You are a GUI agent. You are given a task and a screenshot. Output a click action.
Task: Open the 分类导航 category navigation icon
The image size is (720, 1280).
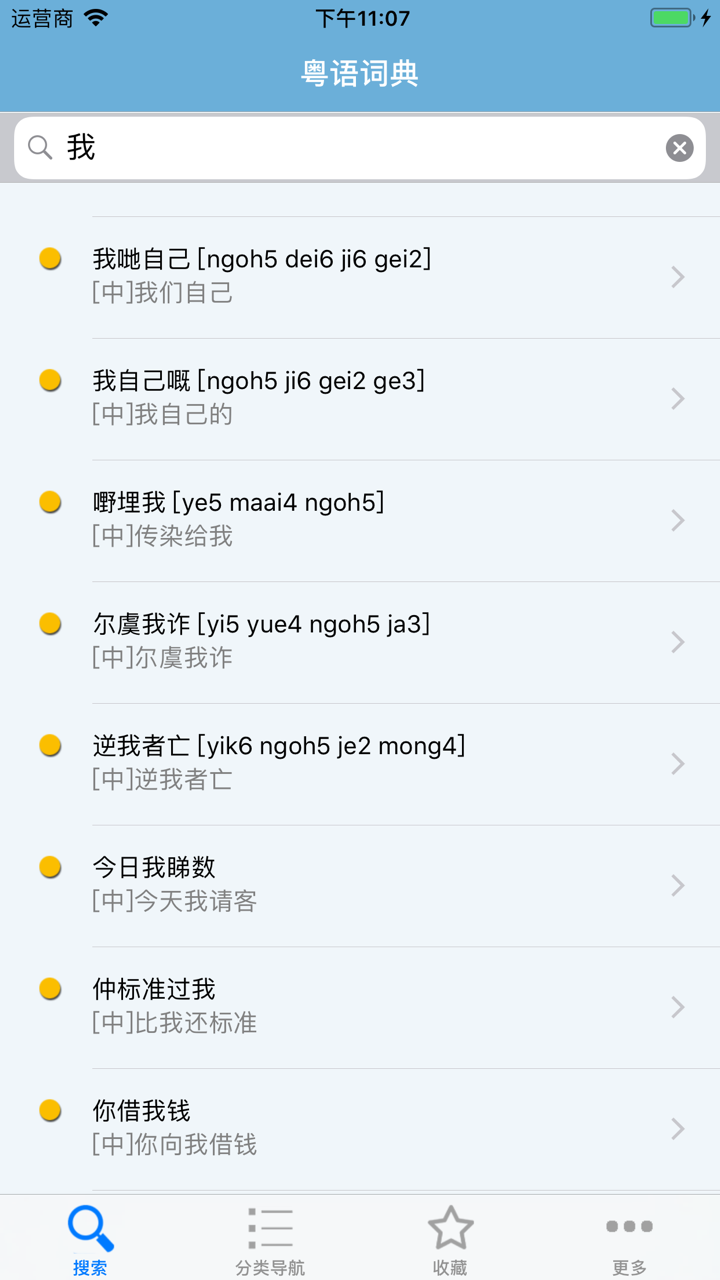point(270,1225)
